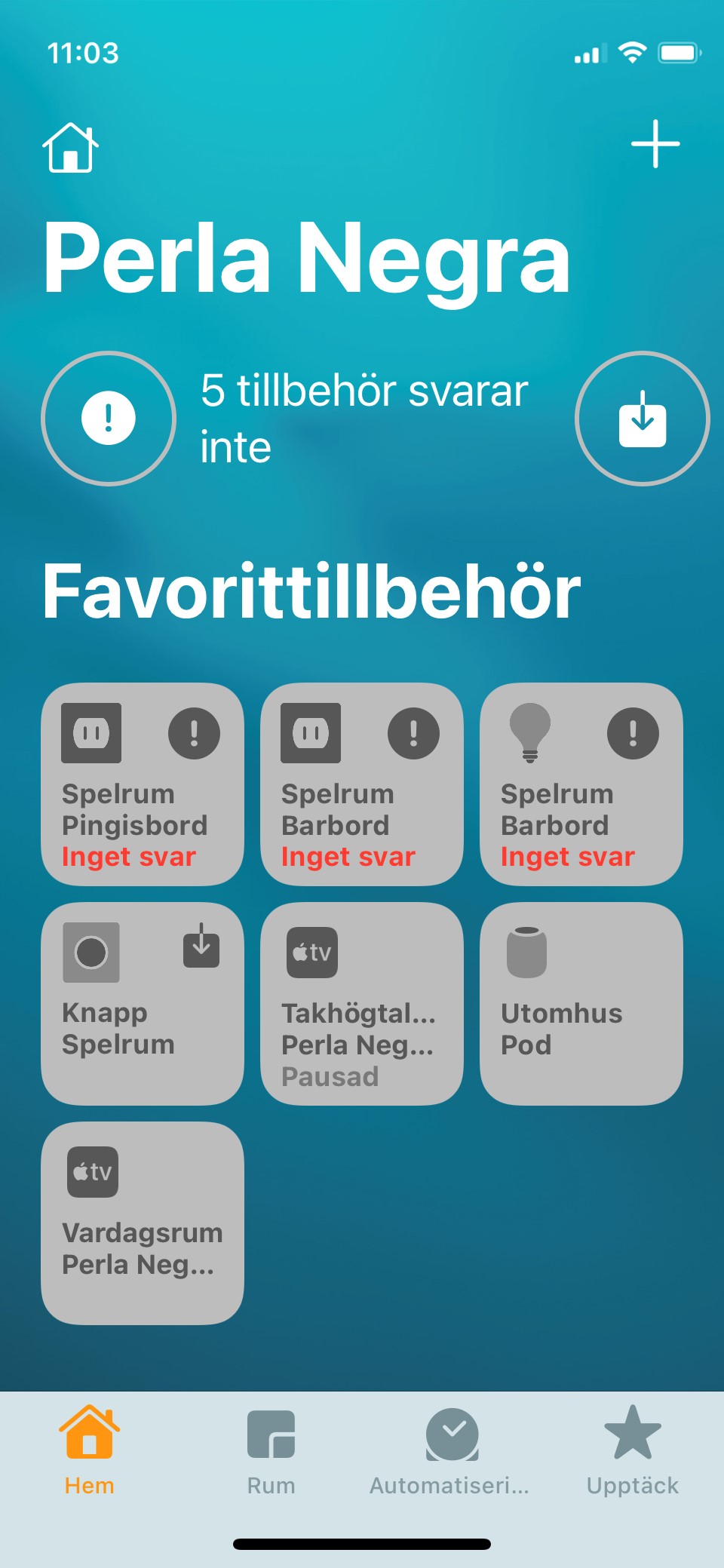Open the software update download button
The width and height of the screenshot is (724, 1568).
coord(642,418)
